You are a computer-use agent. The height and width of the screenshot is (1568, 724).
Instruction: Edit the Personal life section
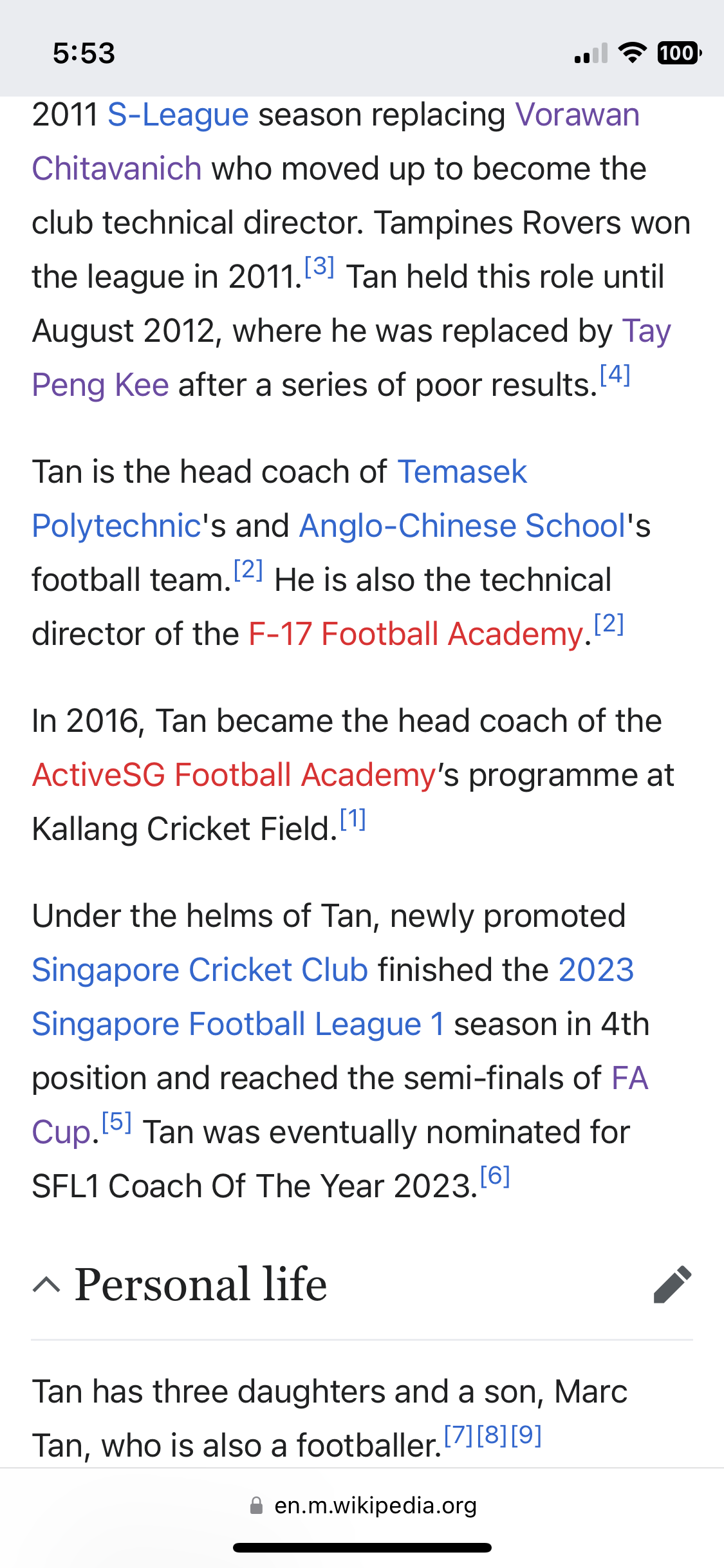click(672, 1285)
